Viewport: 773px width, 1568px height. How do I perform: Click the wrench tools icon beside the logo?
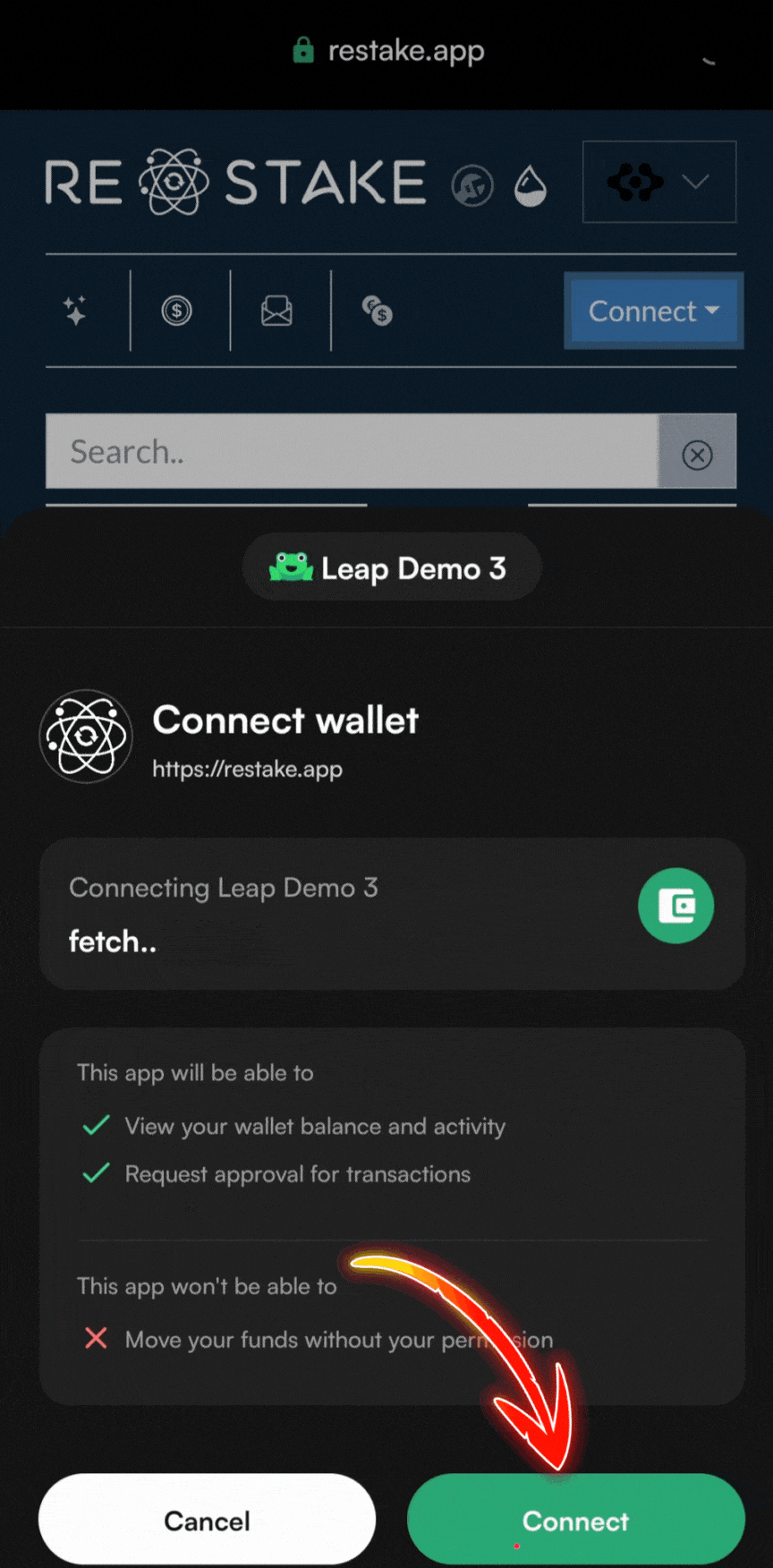pos(472,183)
